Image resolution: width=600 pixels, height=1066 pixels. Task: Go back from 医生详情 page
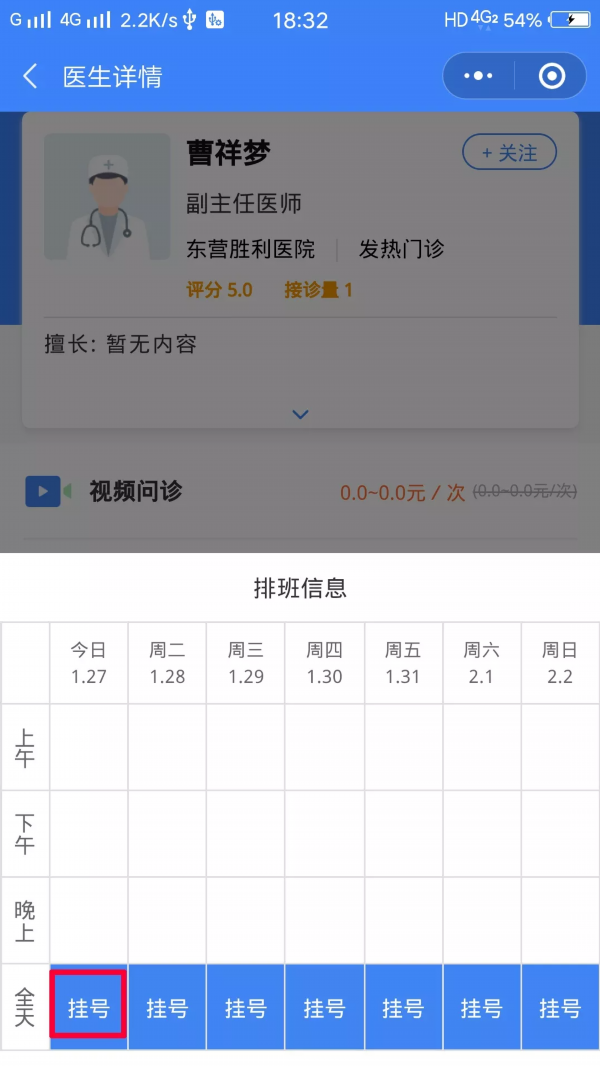30,77
